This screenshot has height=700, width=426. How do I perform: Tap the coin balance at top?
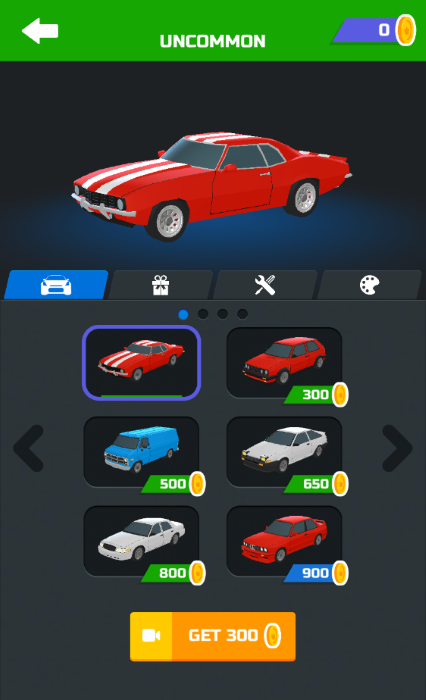tap(374, 30)
